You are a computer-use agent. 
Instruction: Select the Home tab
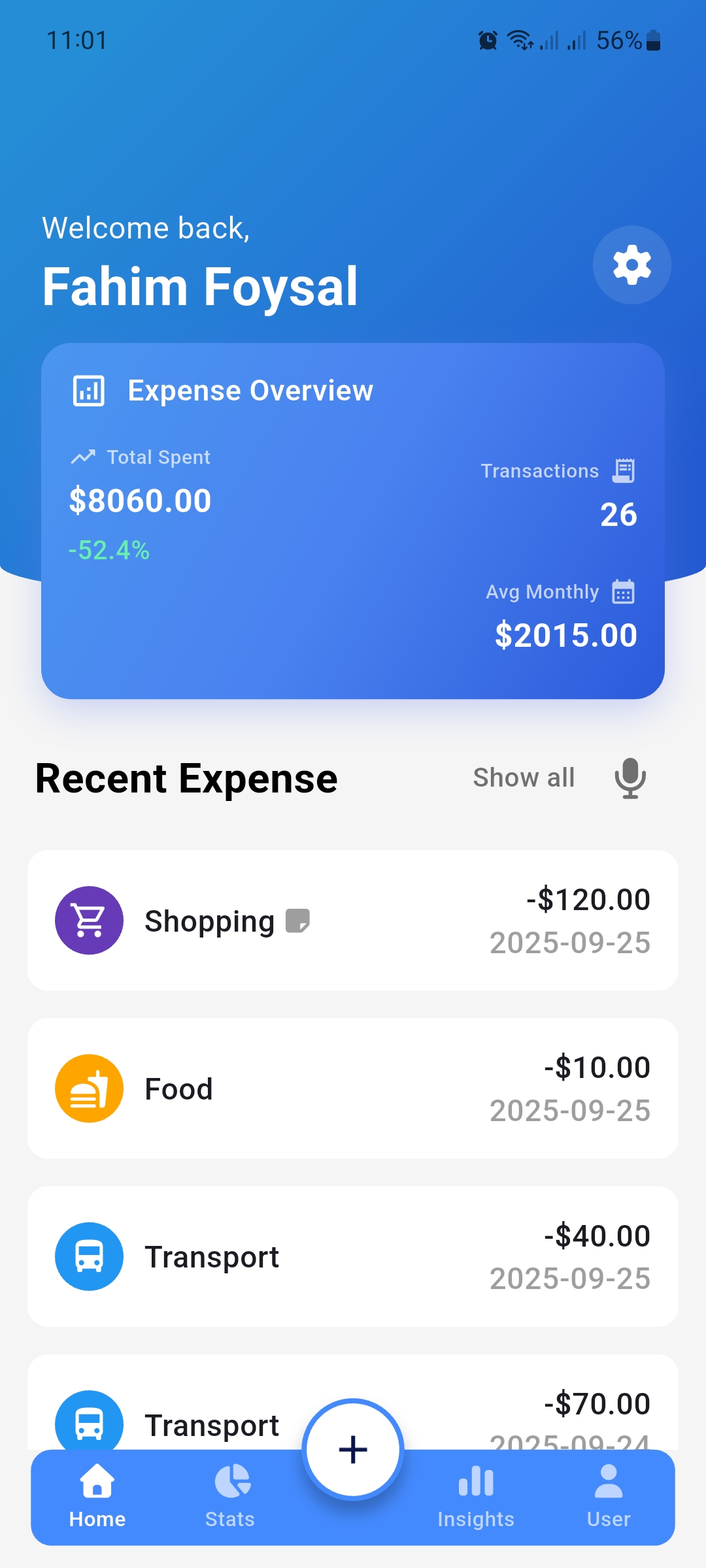click(97, 1496)
